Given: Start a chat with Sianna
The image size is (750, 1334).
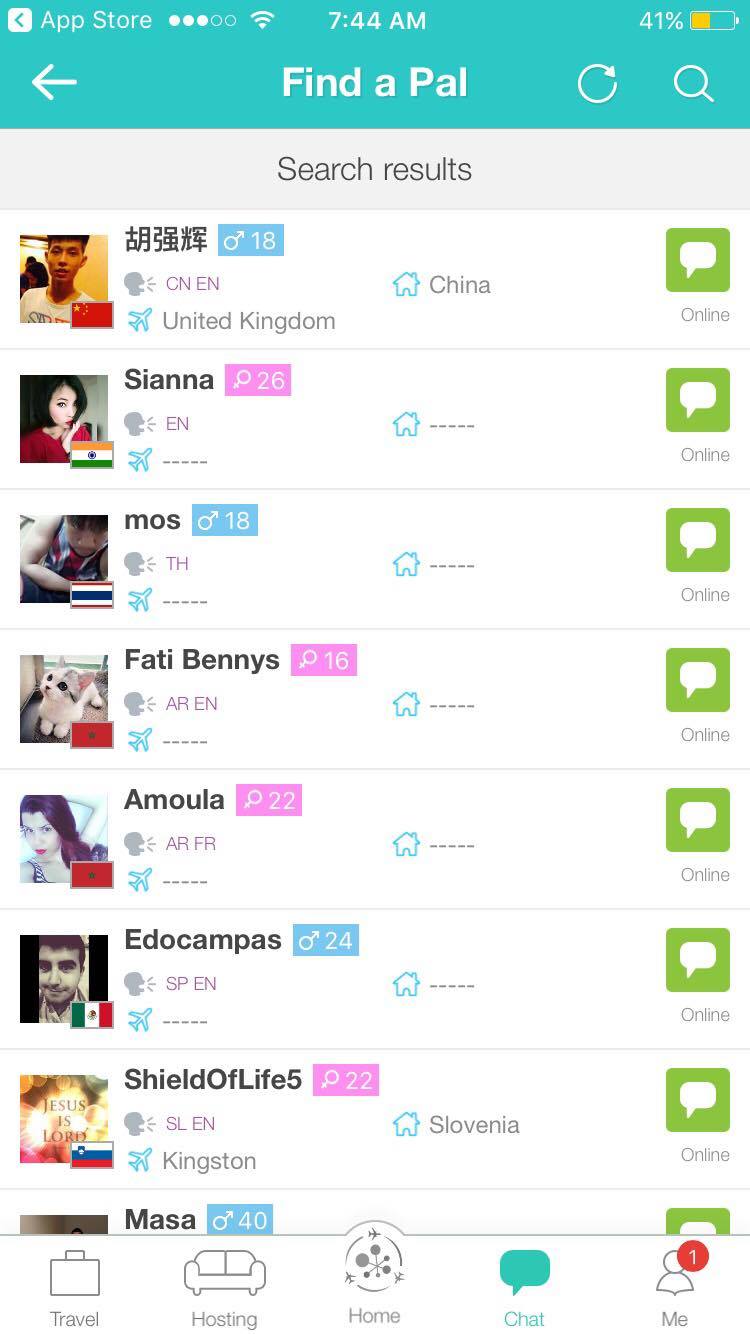Looking at the screenshot, I should tap(697, 400).
